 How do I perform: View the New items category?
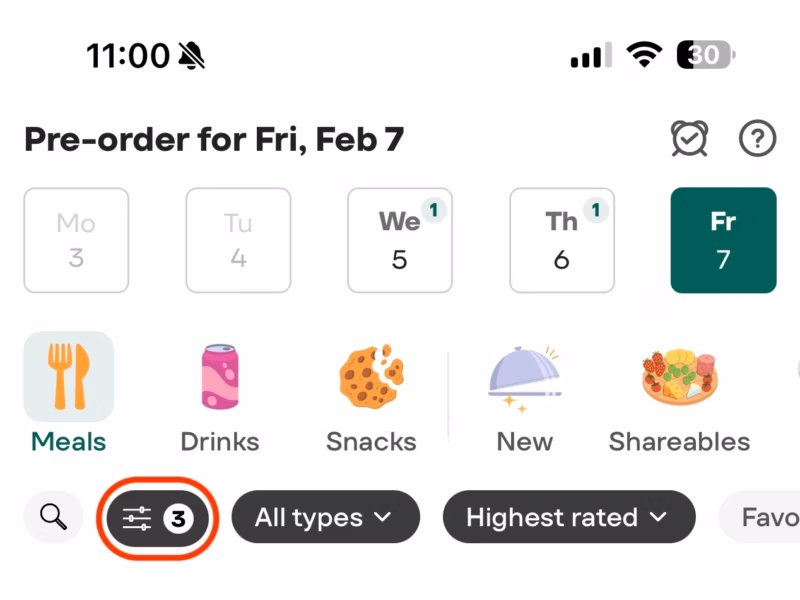point(525,392)
